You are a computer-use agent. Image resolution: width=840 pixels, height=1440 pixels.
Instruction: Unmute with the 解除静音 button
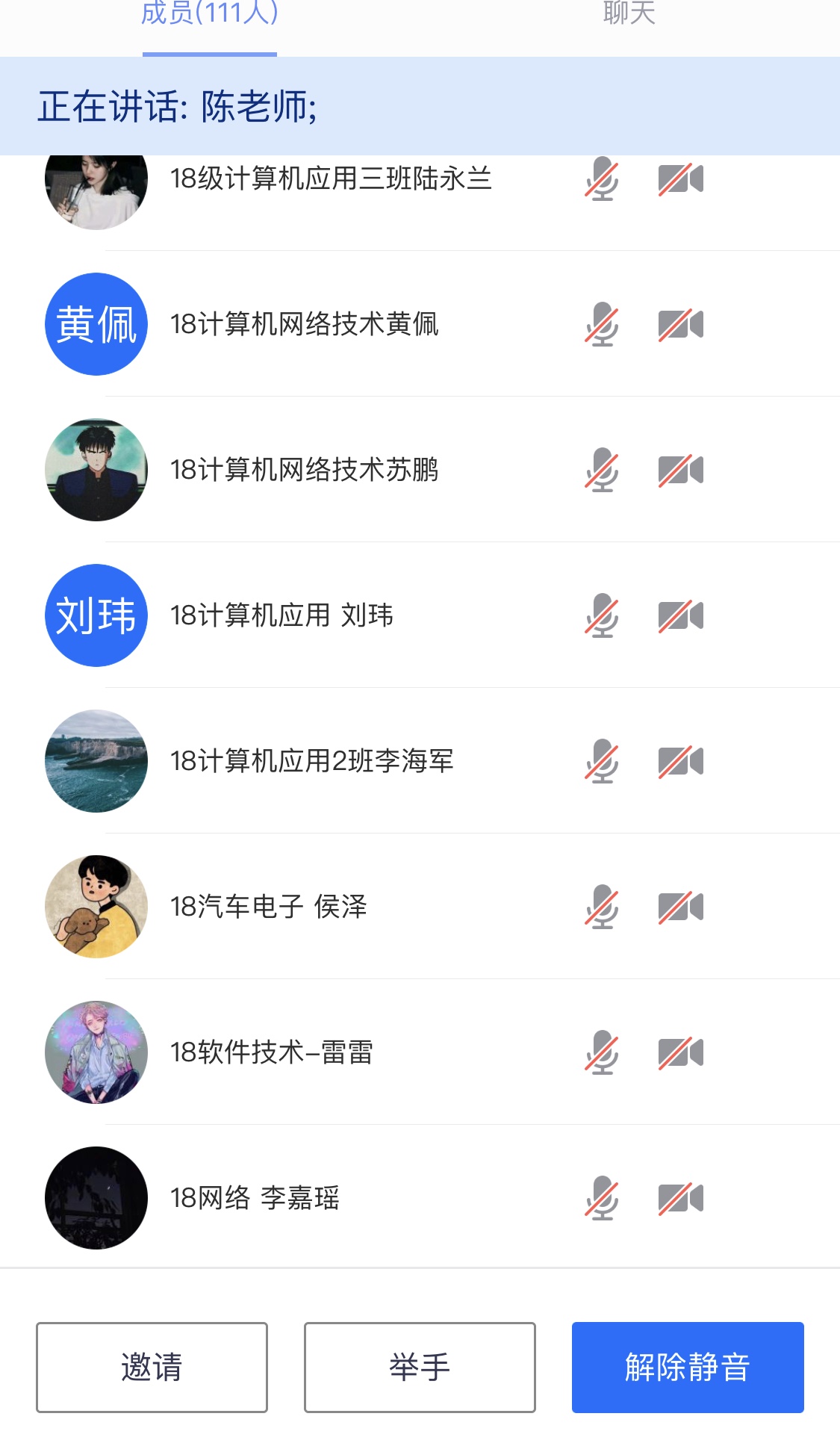pyautogui.click(x=688, y=1367)
